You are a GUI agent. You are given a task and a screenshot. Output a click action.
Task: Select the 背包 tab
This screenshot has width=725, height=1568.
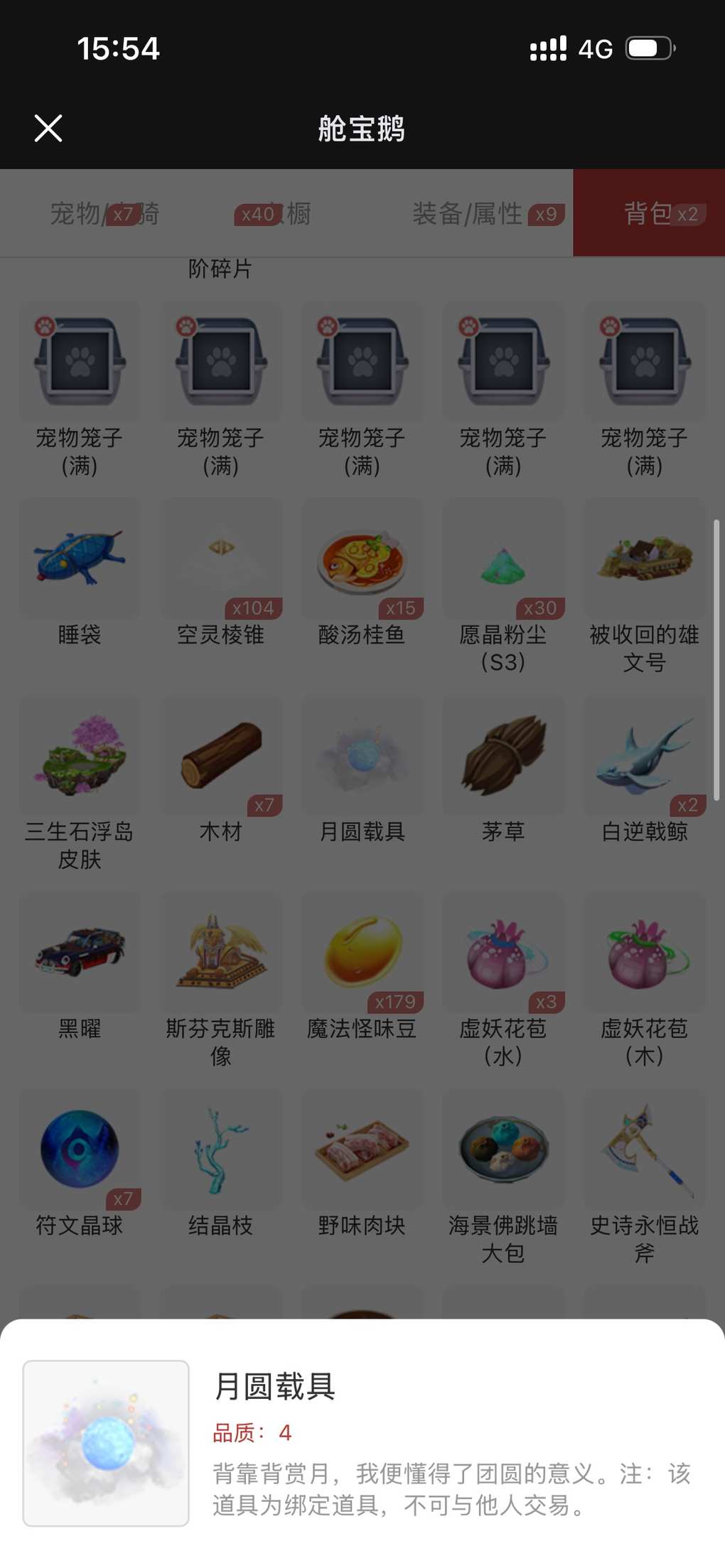(649, 213)
